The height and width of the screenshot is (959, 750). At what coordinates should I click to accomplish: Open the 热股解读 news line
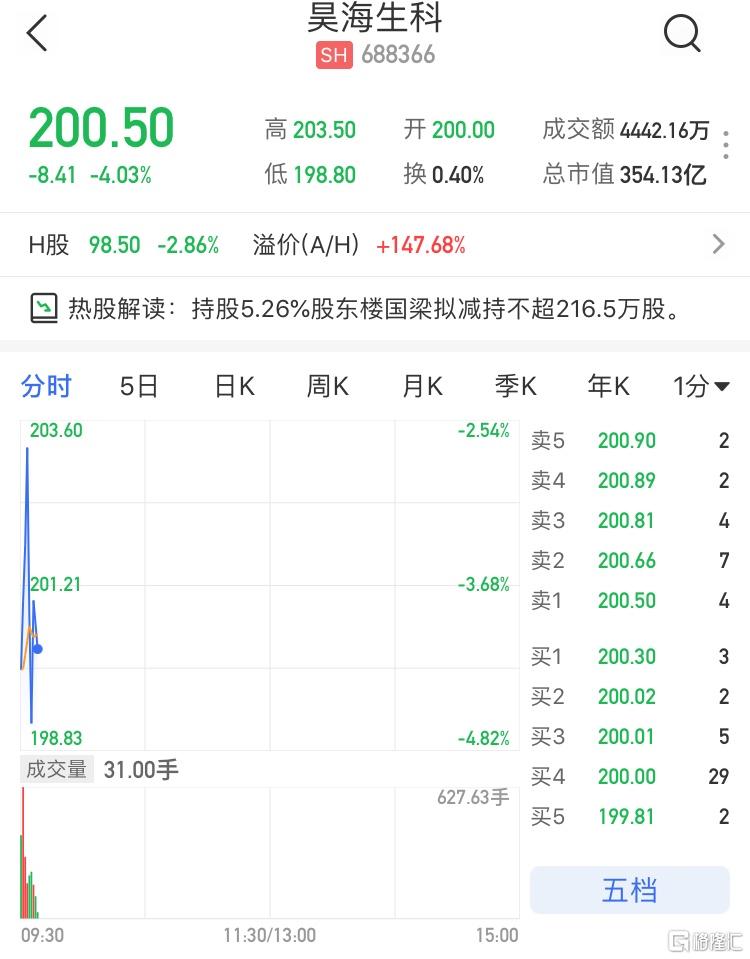pos(375,308)
